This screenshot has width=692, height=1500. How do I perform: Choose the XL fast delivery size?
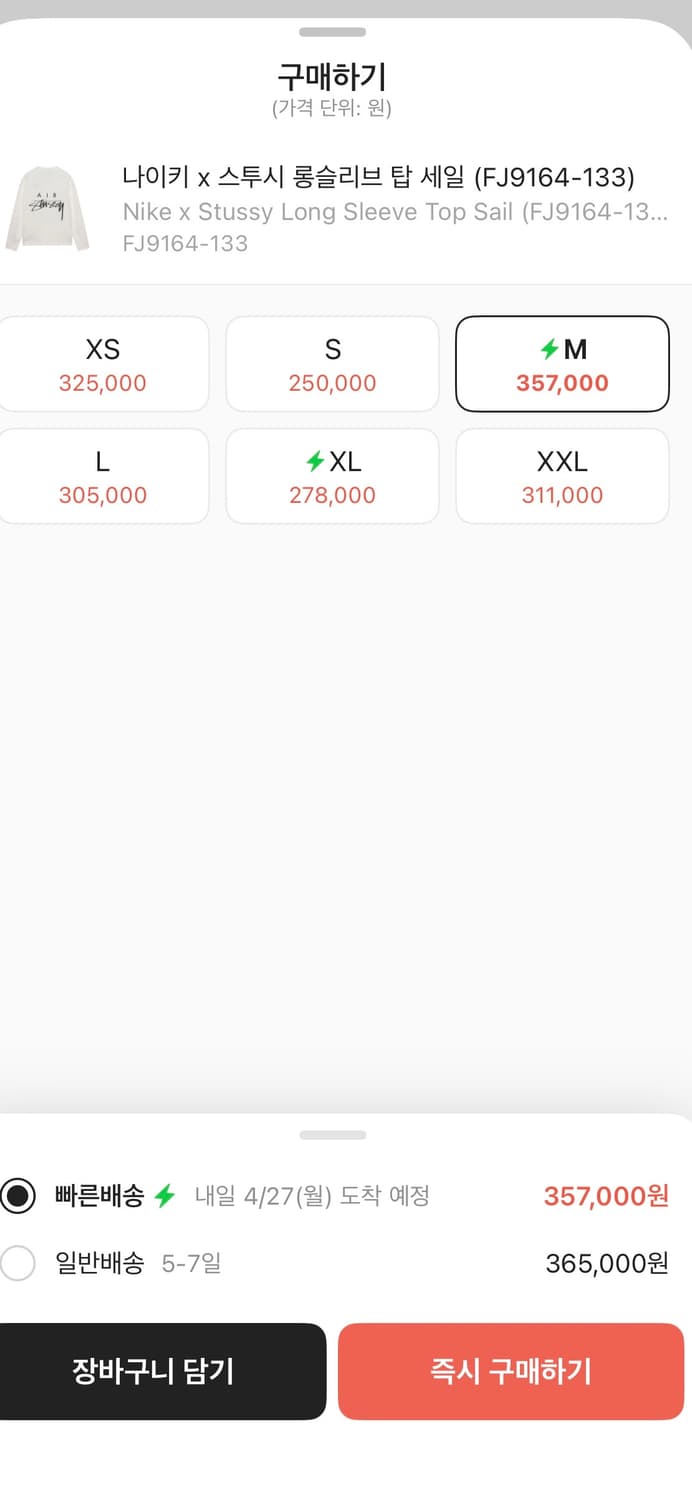click(x=332, y=476)
